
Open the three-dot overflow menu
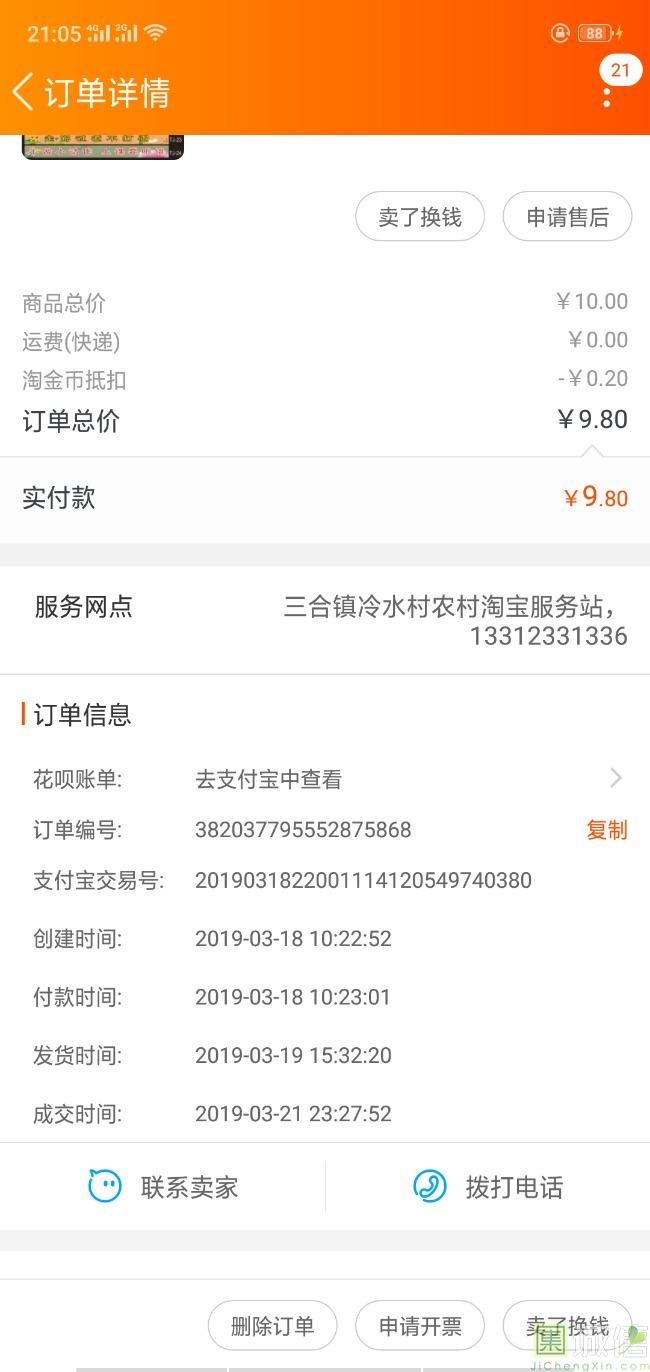tap(607, 97)
